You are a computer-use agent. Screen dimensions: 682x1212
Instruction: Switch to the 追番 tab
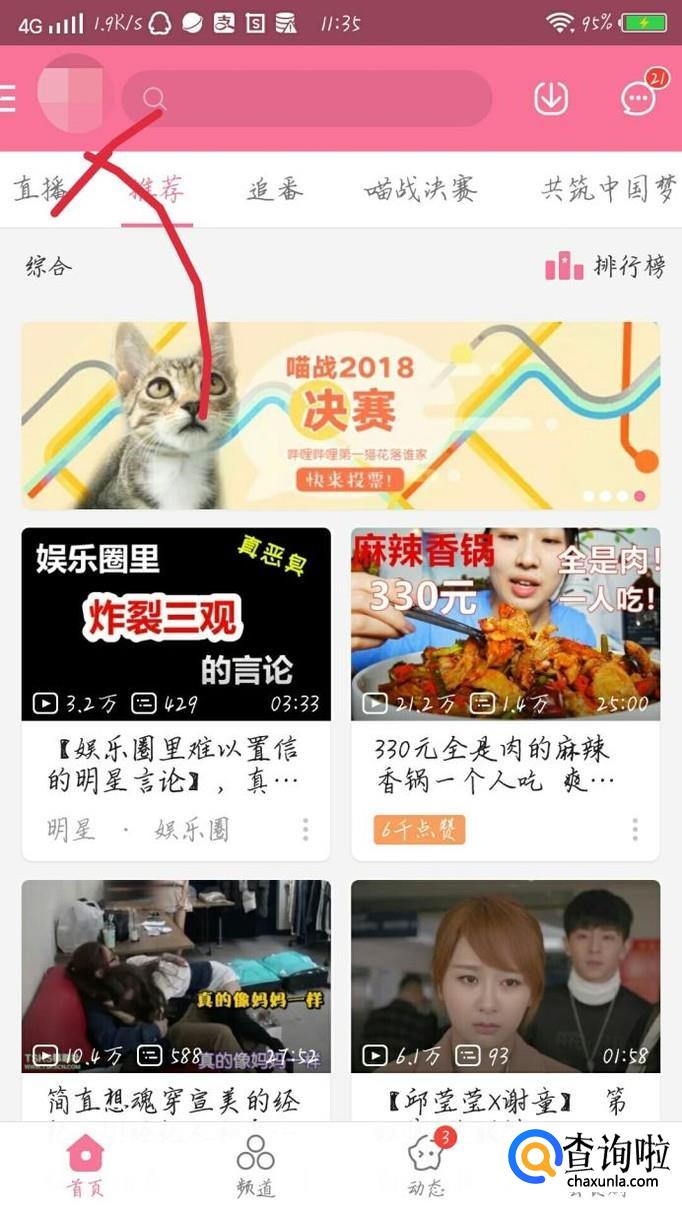[275, 189]
